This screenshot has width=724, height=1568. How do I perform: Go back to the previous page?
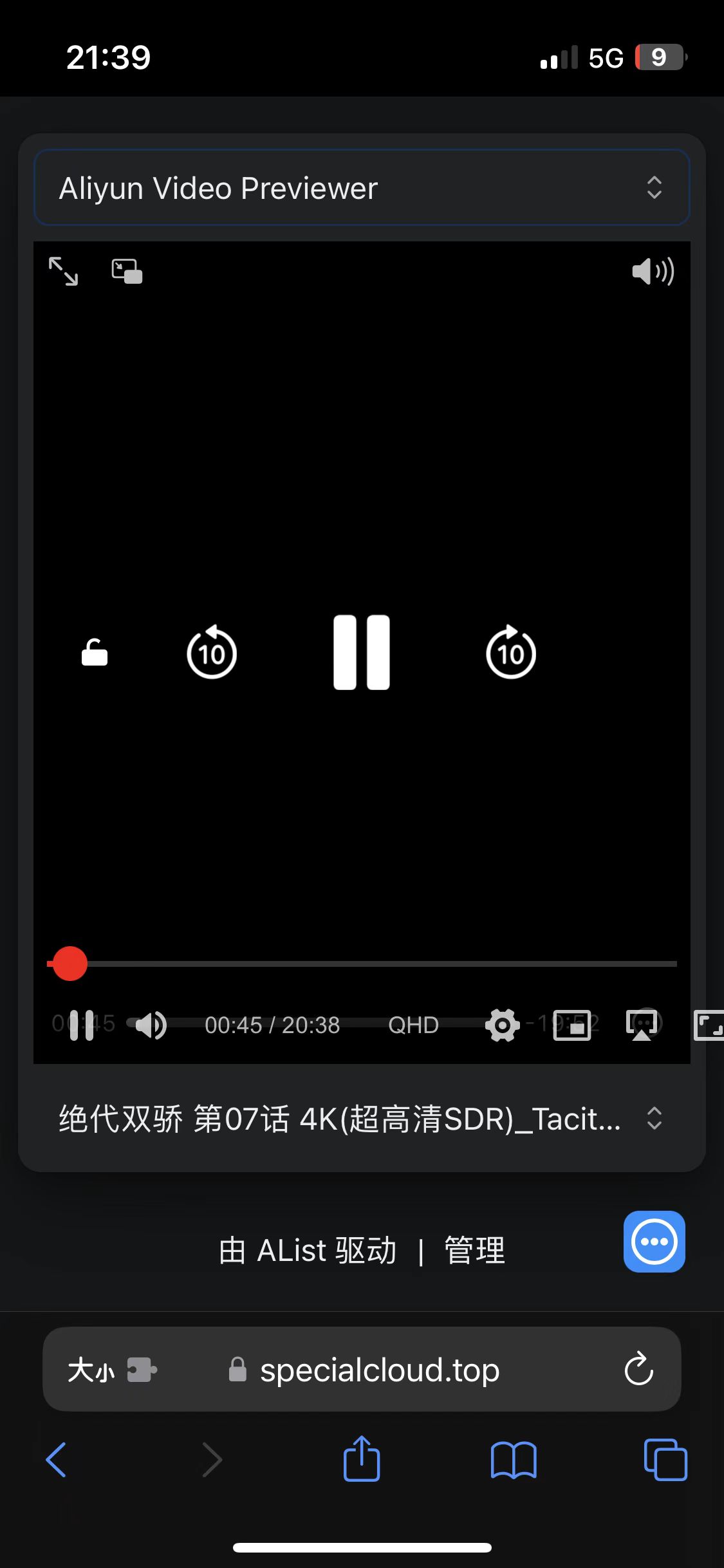(x=57, y=1460)
